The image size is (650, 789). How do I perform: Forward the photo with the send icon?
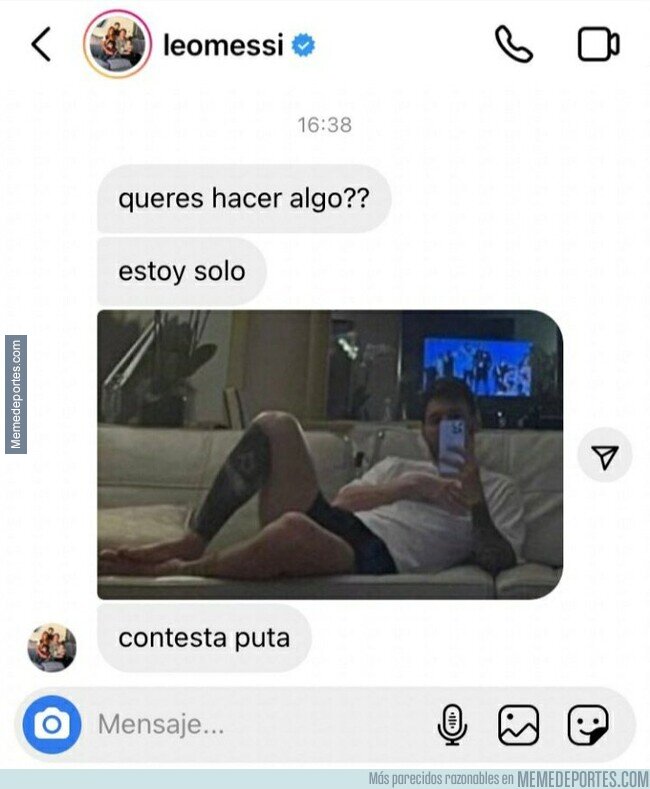[x=605, y=456]
